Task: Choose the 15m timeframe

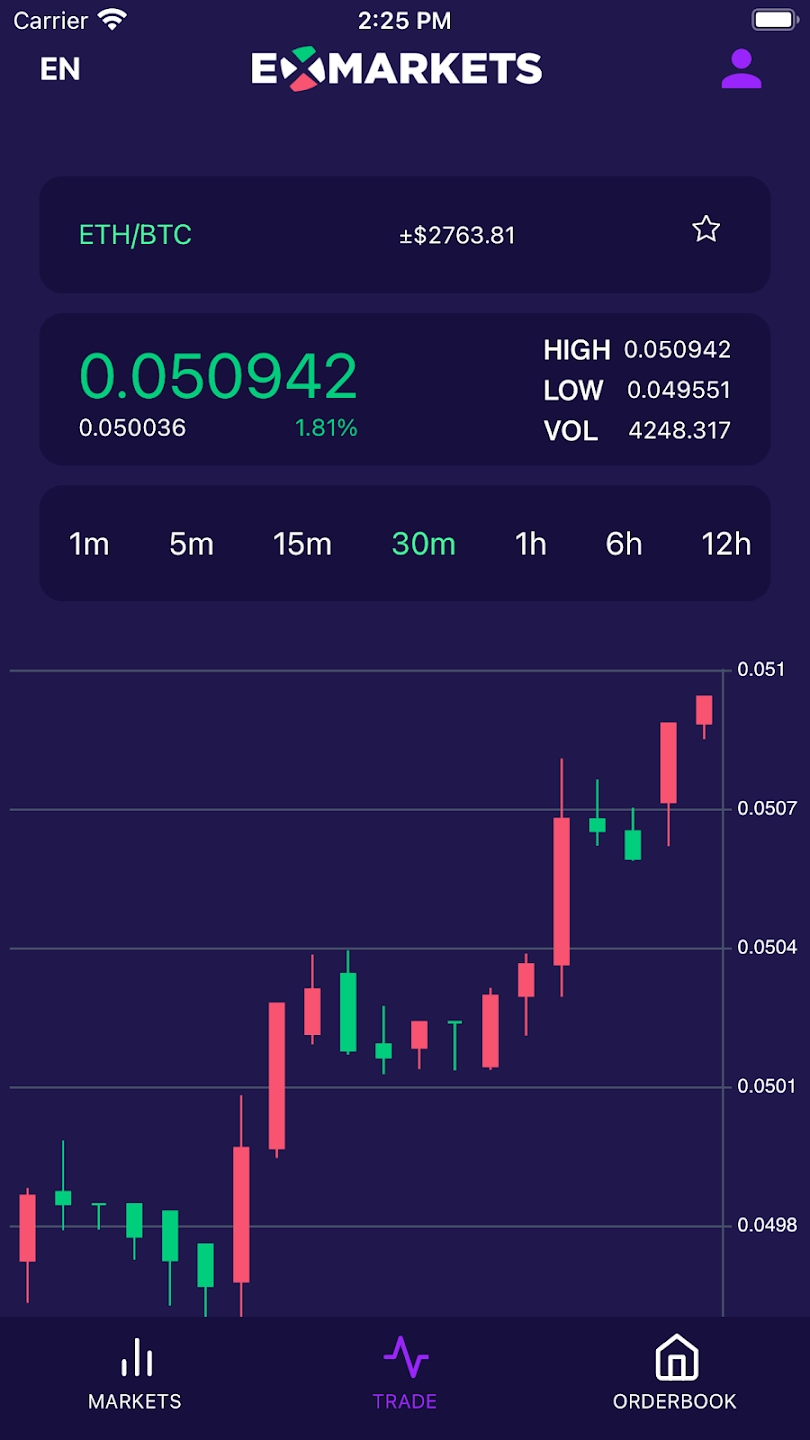Action: [x=302, y=544]
